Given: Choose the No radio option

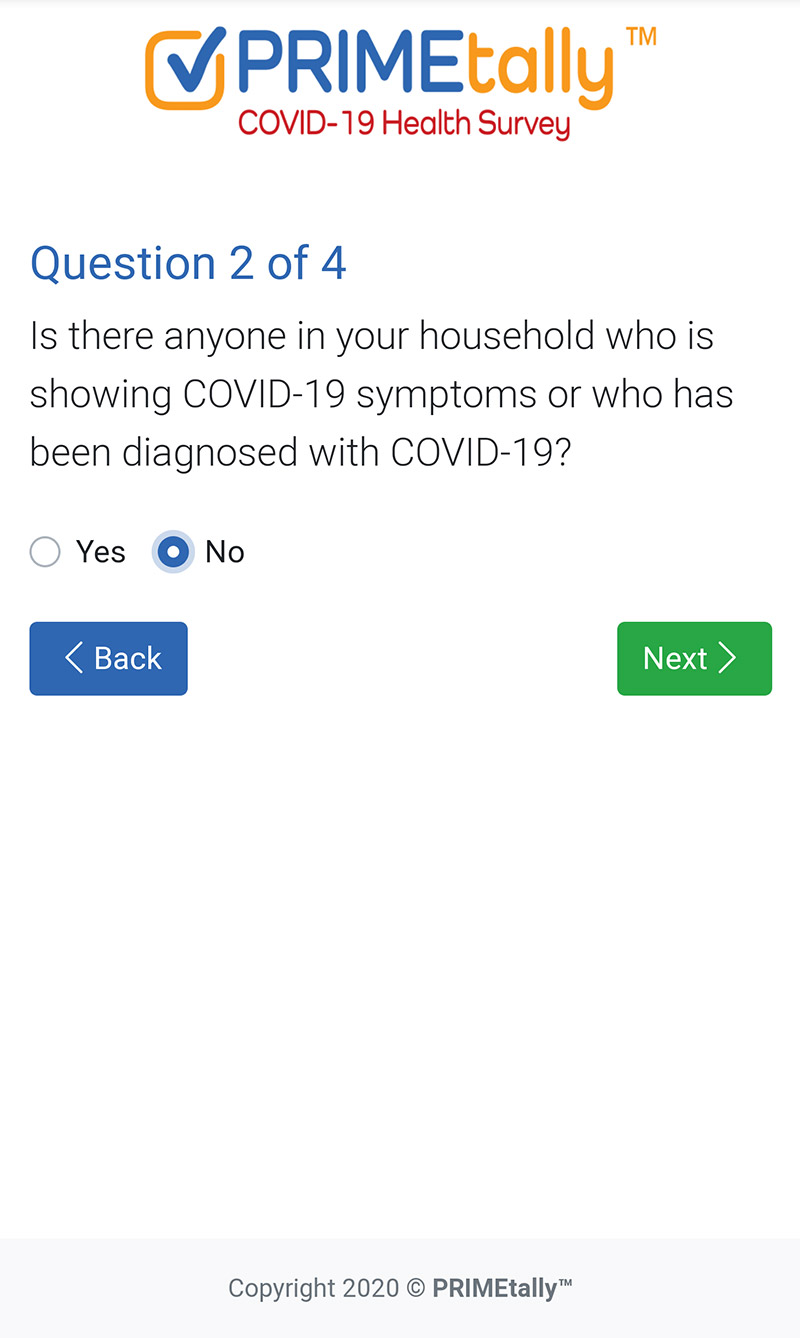Looking at the screenshot, I should (174, 552).
